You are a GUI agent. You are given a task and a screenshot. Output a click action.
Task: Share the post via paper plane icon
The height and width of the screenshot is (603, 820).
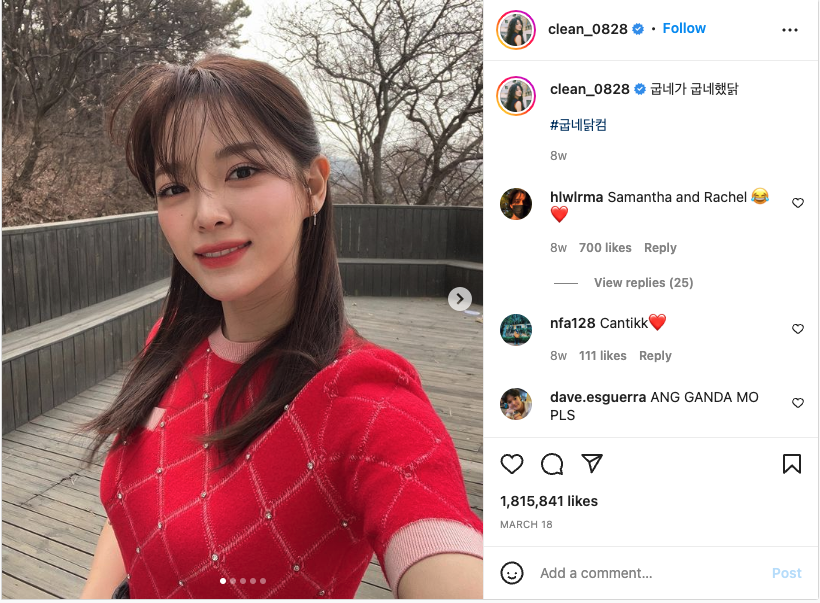(x=592, y=464)
